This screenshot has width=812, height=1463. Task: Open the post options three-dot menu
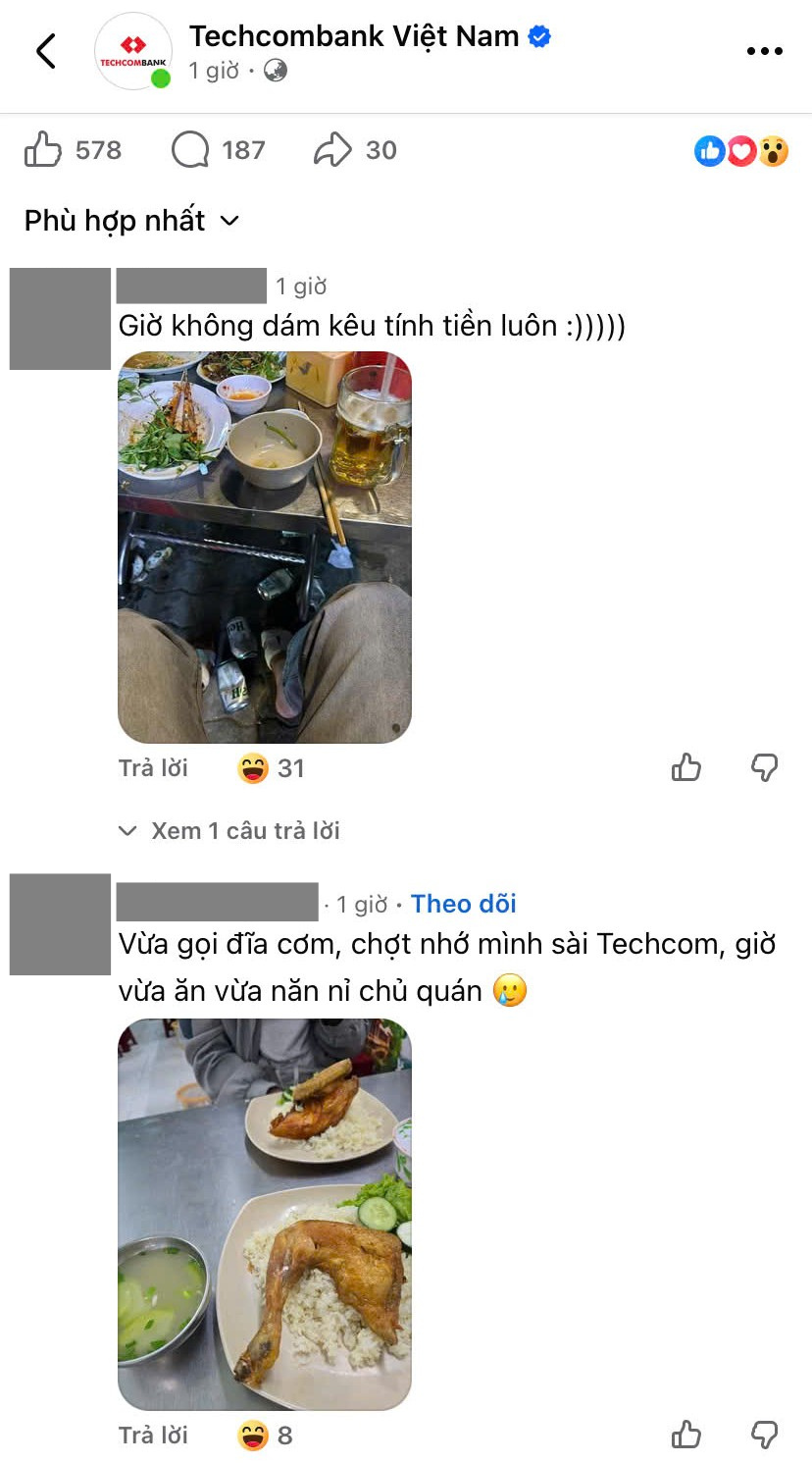tap(764, 51)
